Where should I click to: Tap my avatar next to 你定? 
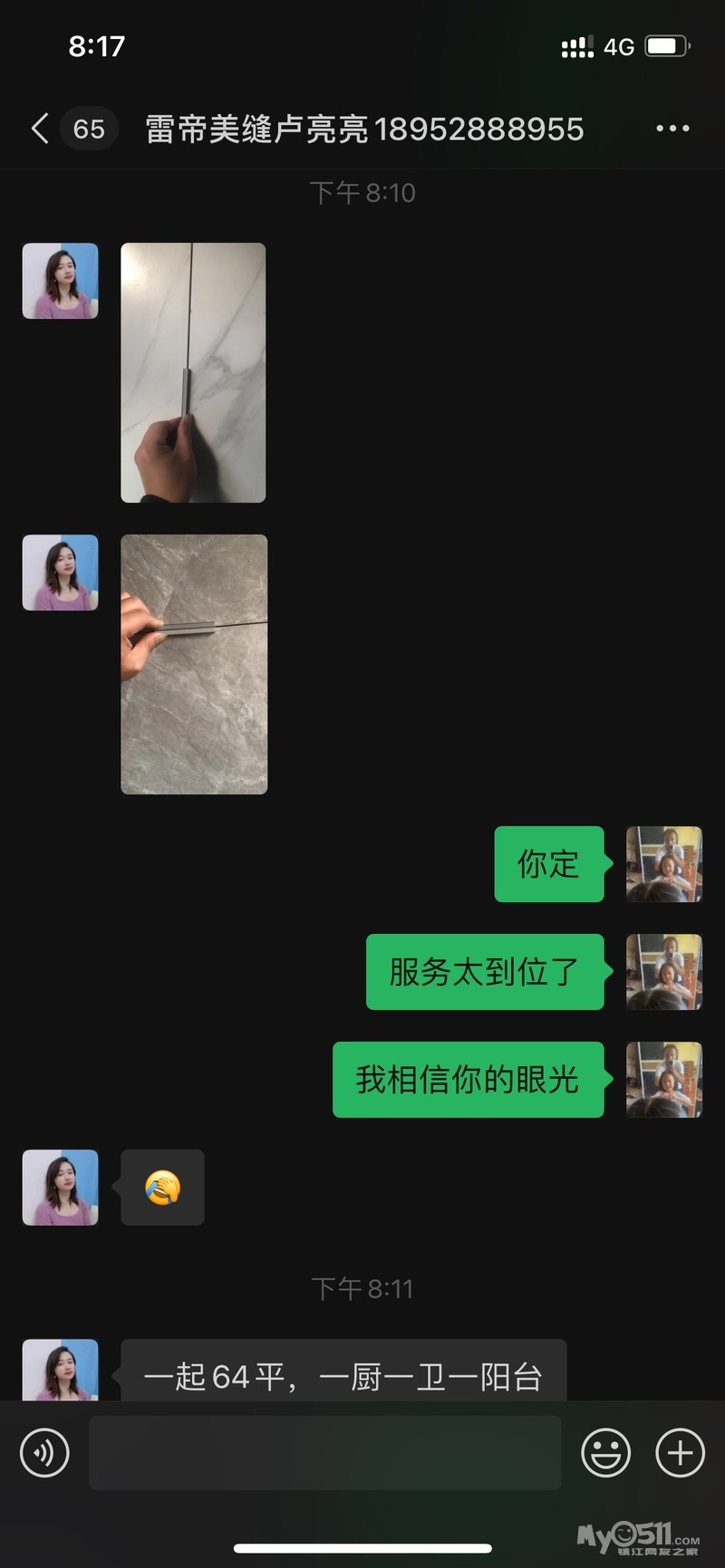point(664,864)
